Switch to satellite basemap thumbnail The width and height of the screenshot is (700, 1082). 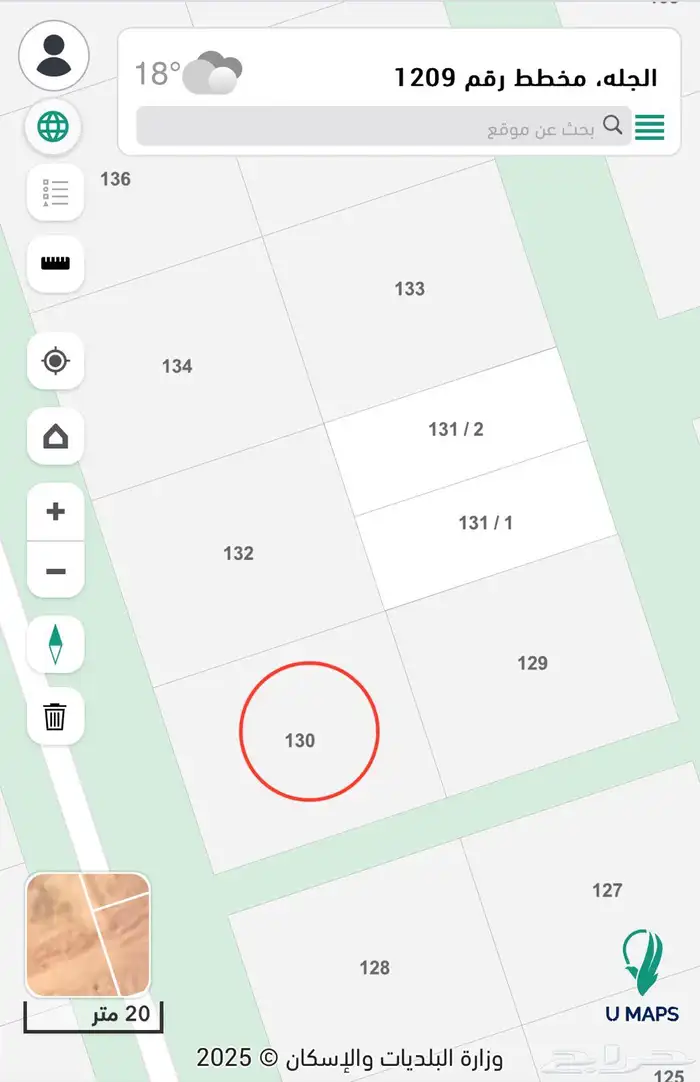pyautogui.click(x=88, y=935)
